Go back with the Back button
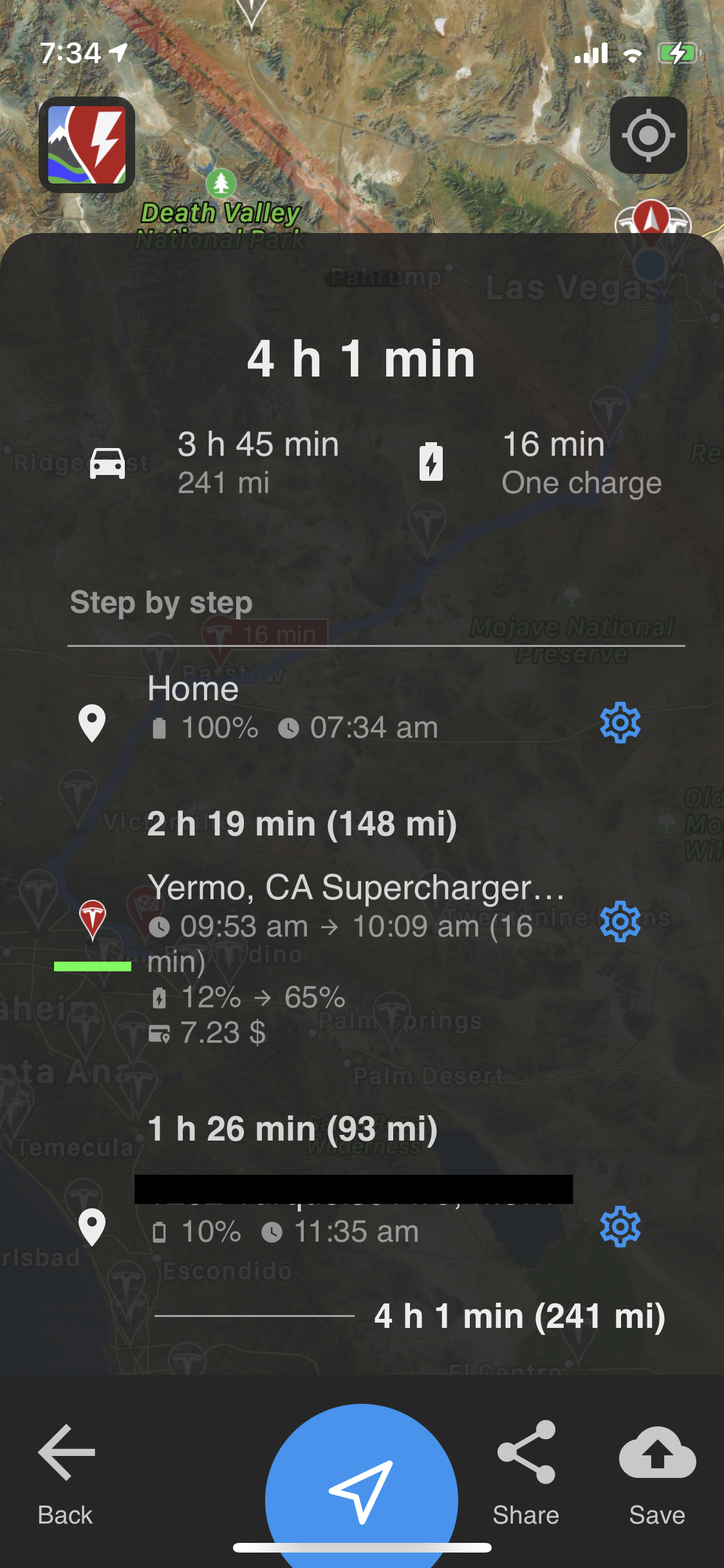The width and height of the screenshot is (724, 1568). 66,1474
